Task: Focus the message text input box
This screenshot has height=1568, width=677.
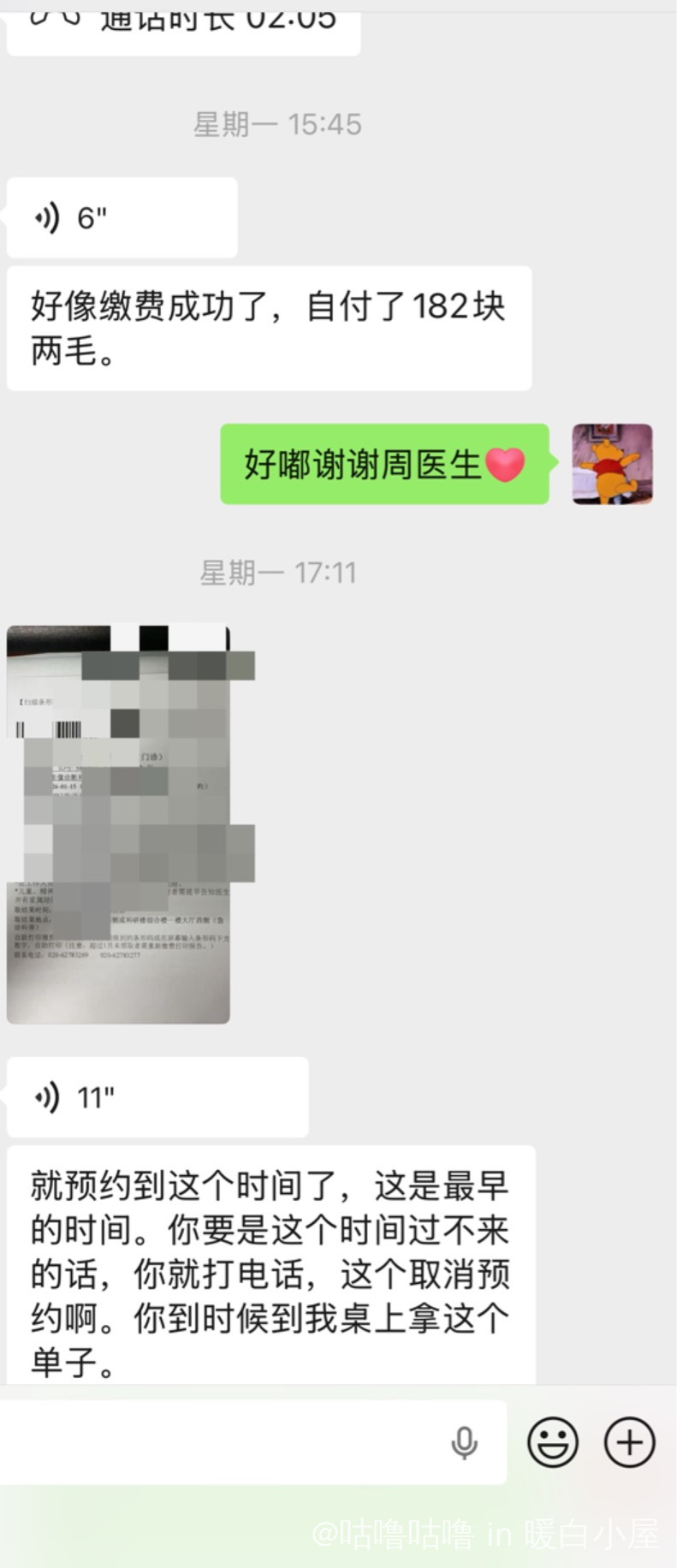Action: click(223, 1442)
